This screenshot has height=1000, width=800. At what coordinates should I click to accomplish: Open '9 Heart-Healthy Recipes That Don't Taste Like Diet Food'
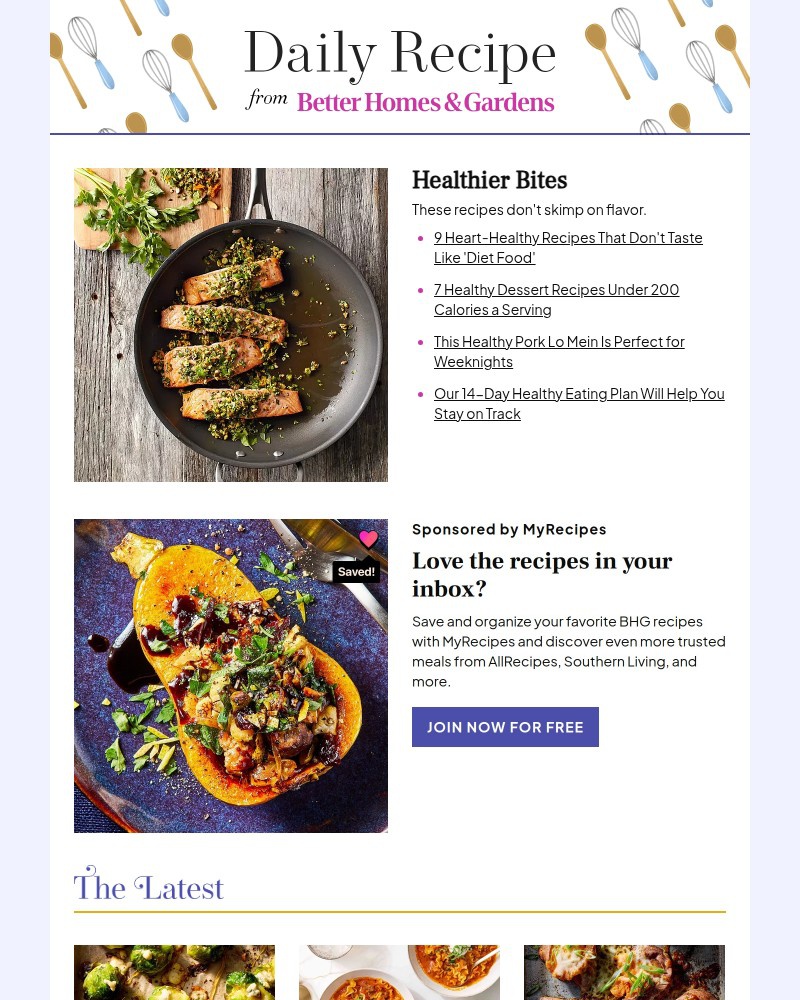(568, 247)
